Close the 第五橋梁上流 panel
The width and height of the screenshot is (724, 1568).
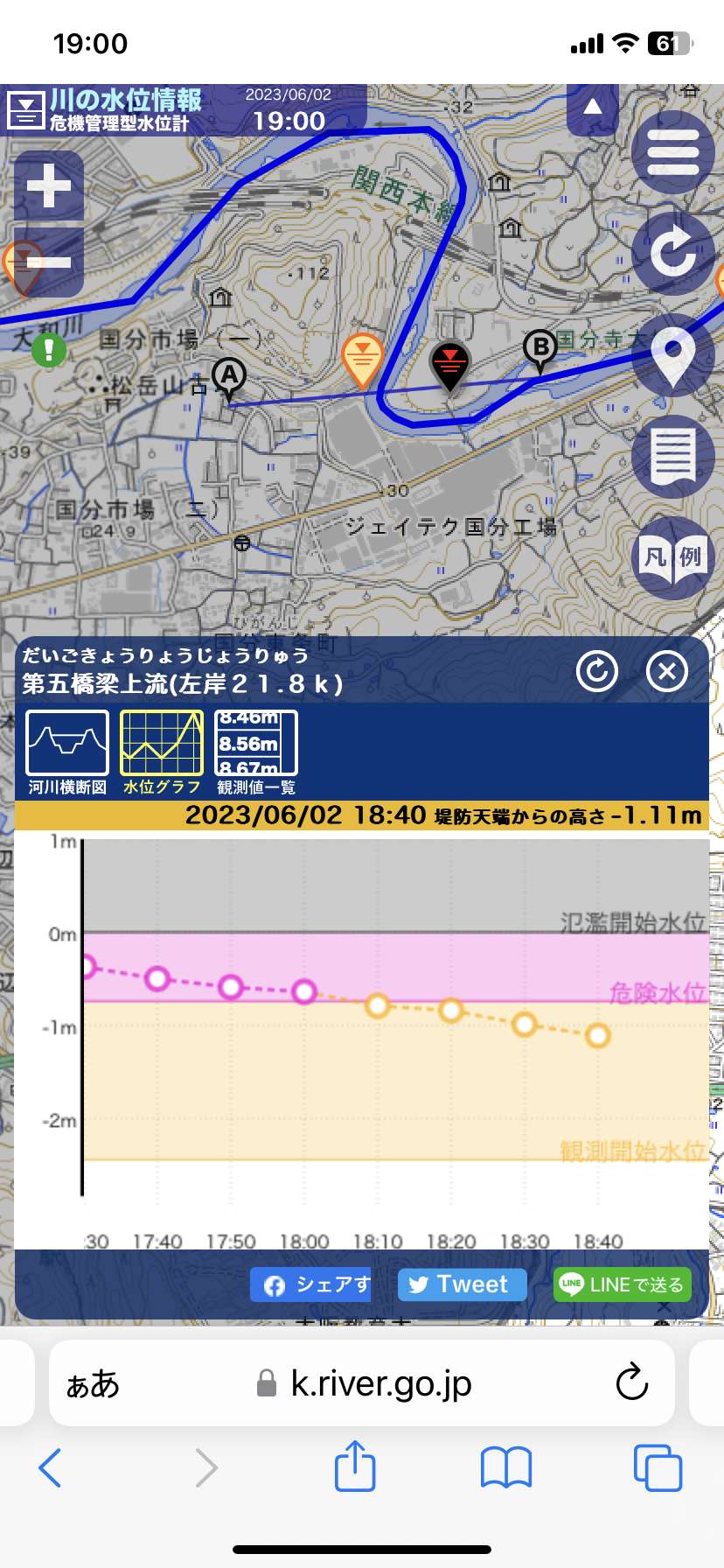coord(667,671)
